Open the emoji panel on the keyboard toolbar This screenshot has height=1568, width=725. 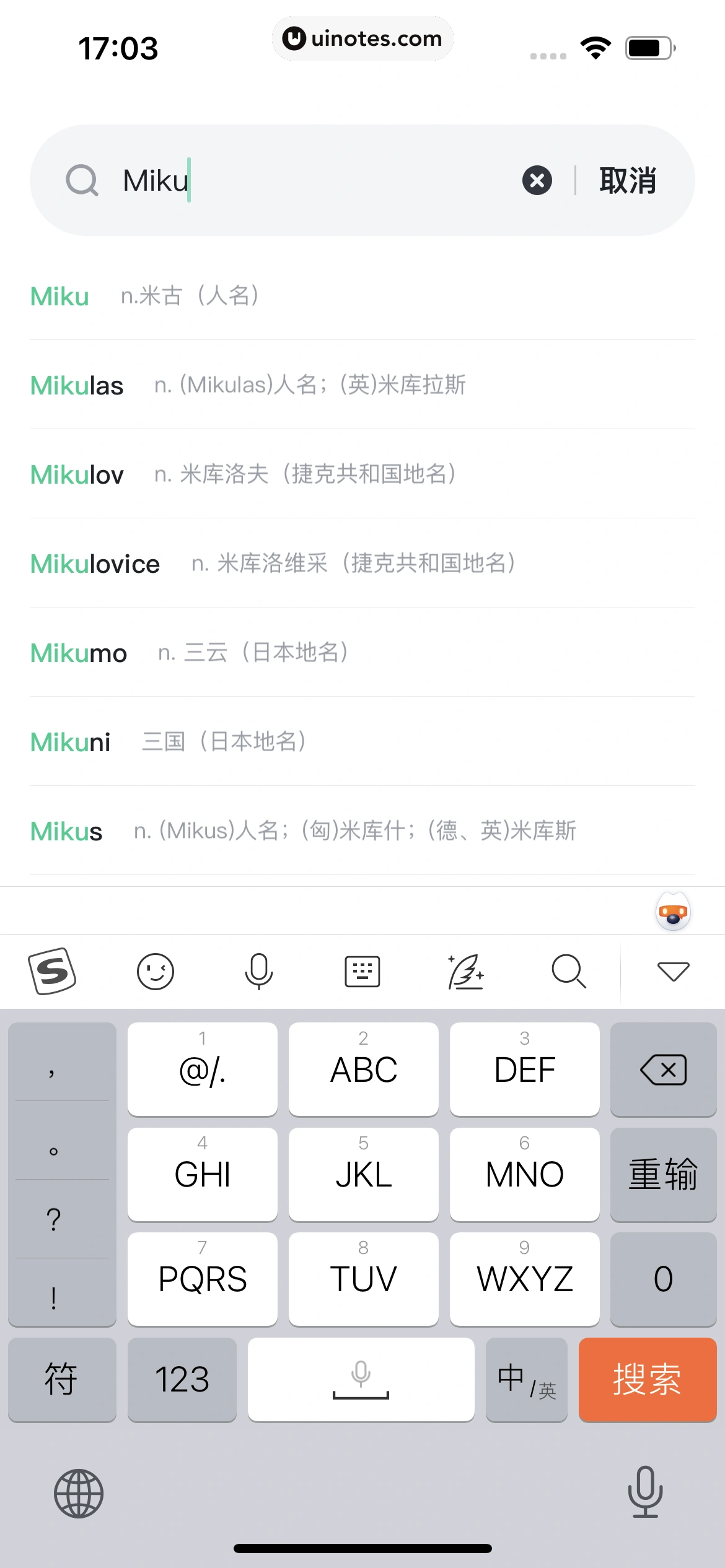pos(156,971)
